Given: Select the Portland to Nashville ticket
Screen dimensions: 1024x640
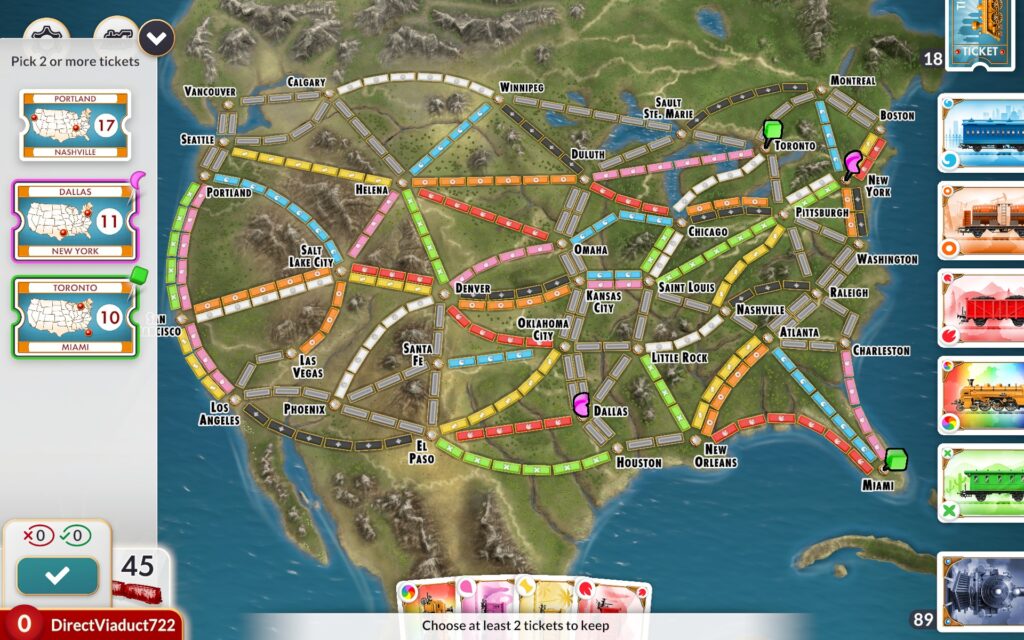Looking at the screenshot, I should [75, 125].
